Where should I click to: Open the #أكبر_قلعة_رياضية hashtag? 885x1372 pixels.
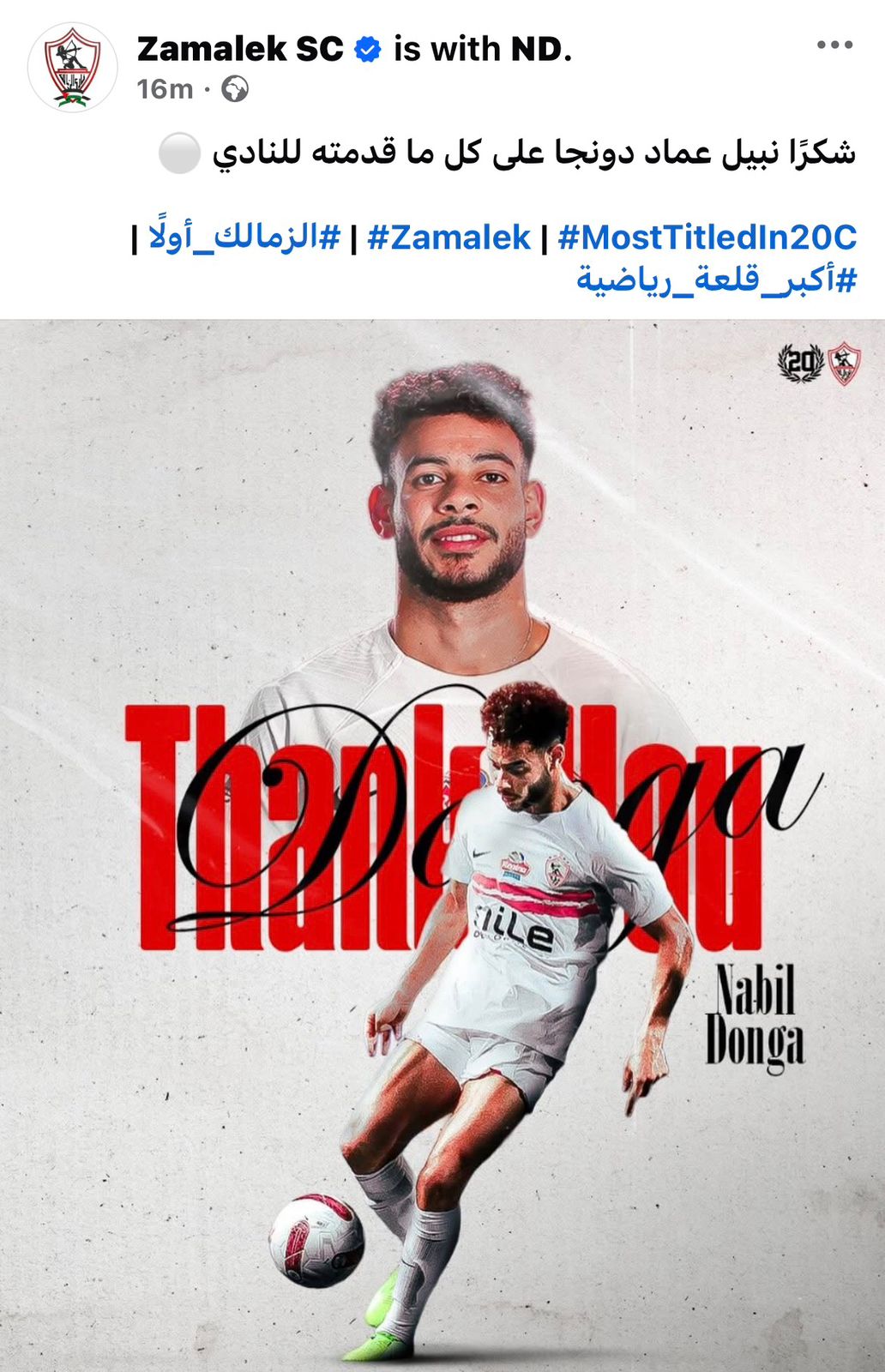(x=716, y=280)
